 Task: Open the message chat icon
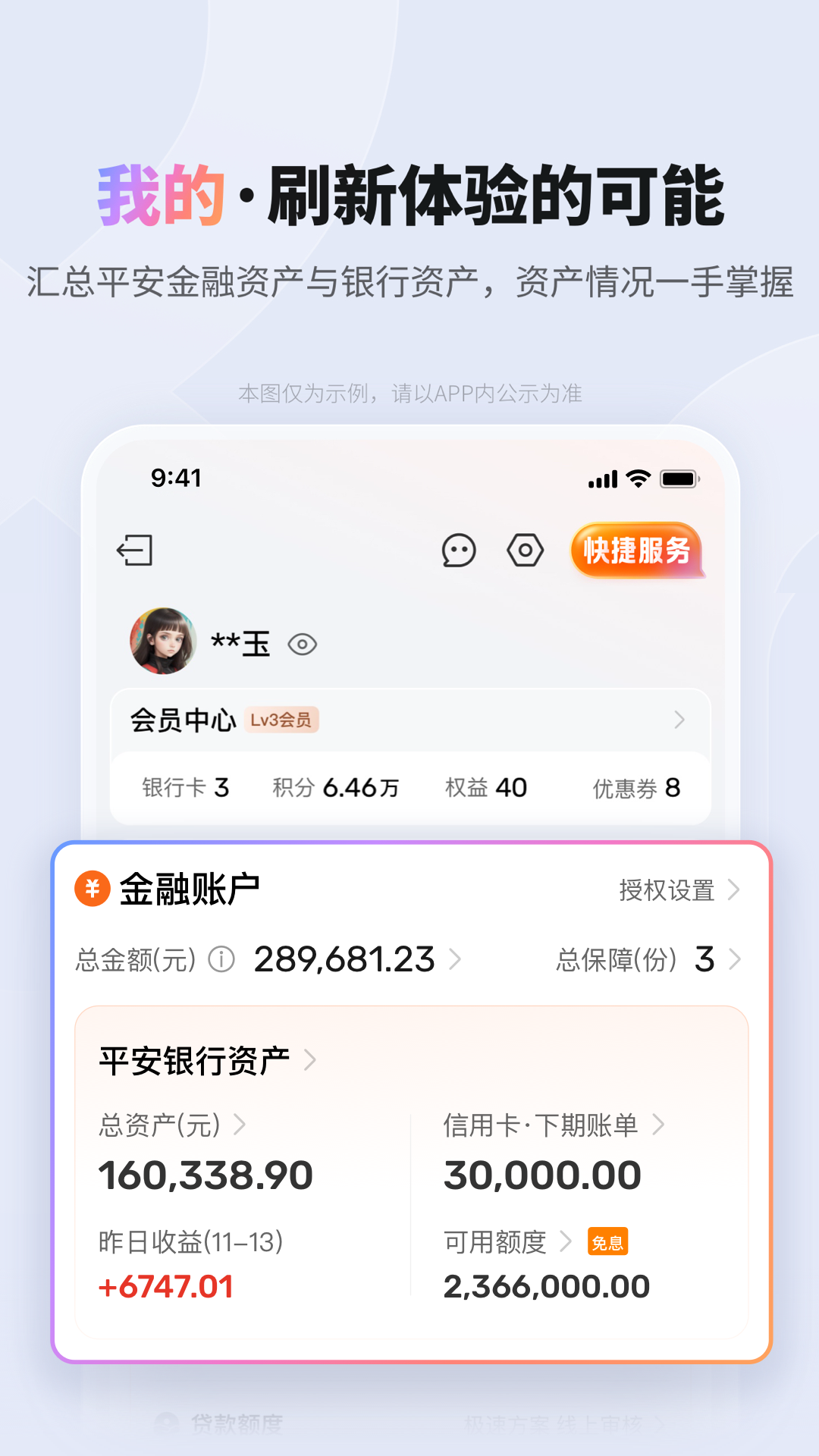pos(460,551)
